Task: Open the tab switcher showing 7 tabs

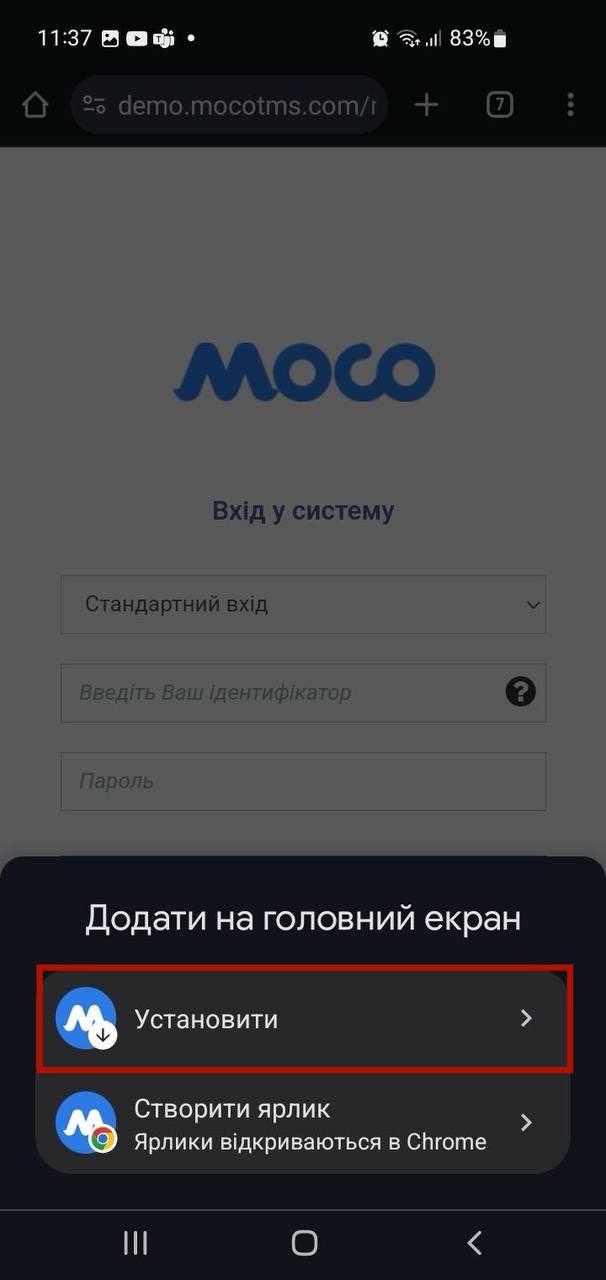Action: tap(499, 105)
